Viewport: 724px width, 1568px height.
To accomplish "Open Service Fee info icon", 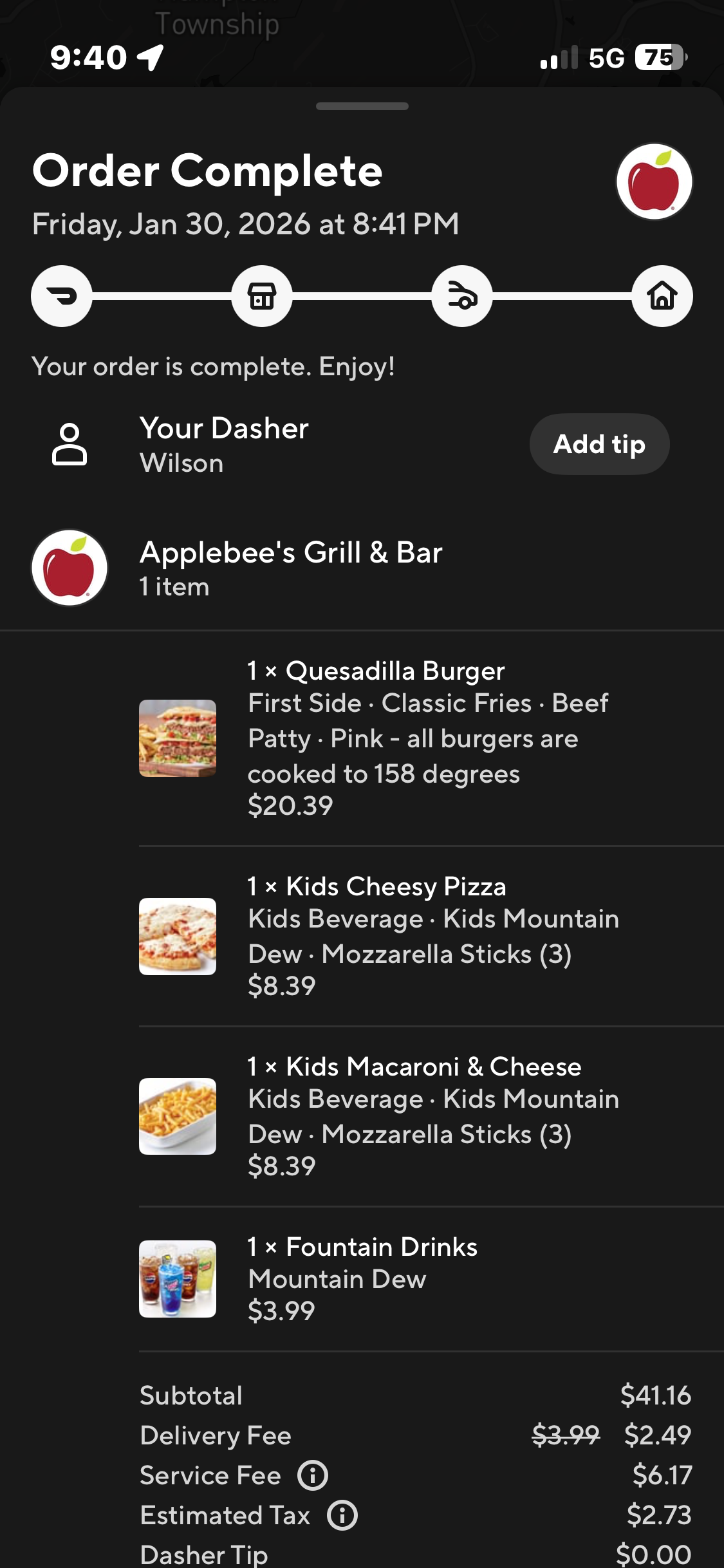I will click(313, 1475).
